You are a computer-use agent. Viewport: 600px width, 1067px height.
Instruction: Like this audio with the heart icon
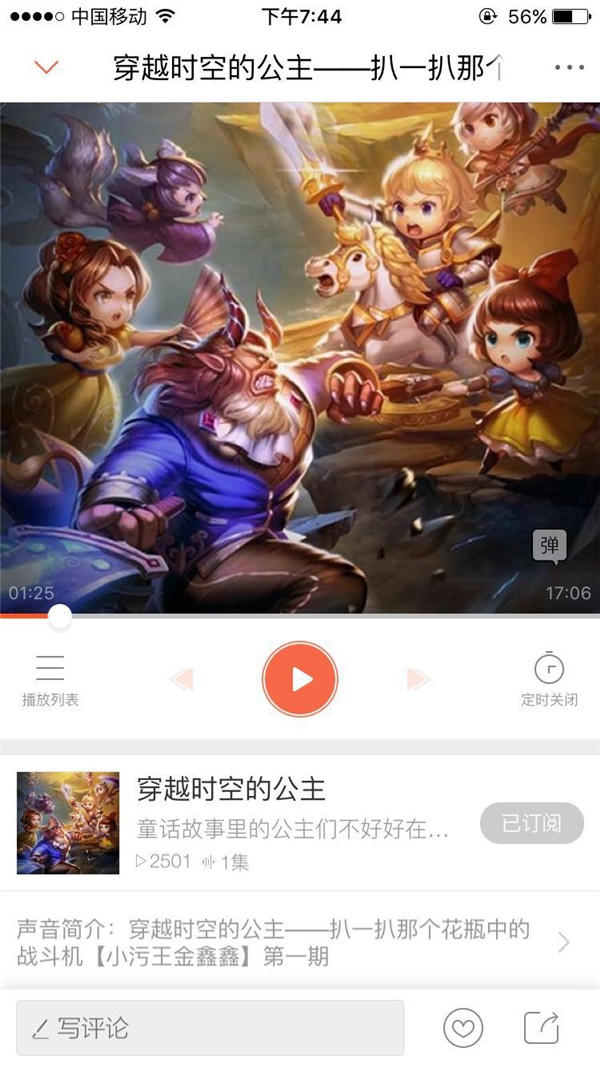[463, 1028]
